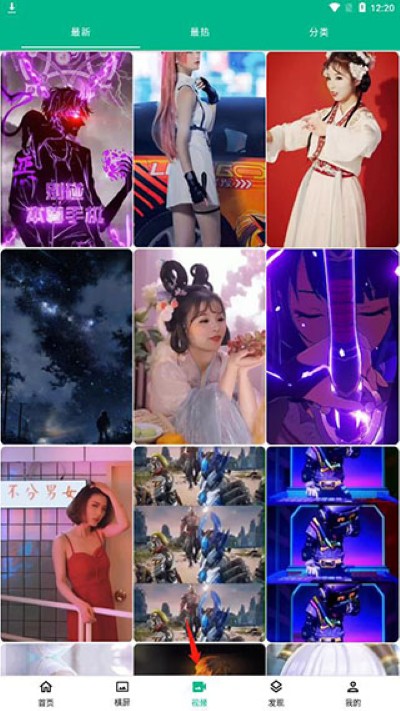Switch to the 最新 tab
Screen dimensions: 400x711
point(80,32)
